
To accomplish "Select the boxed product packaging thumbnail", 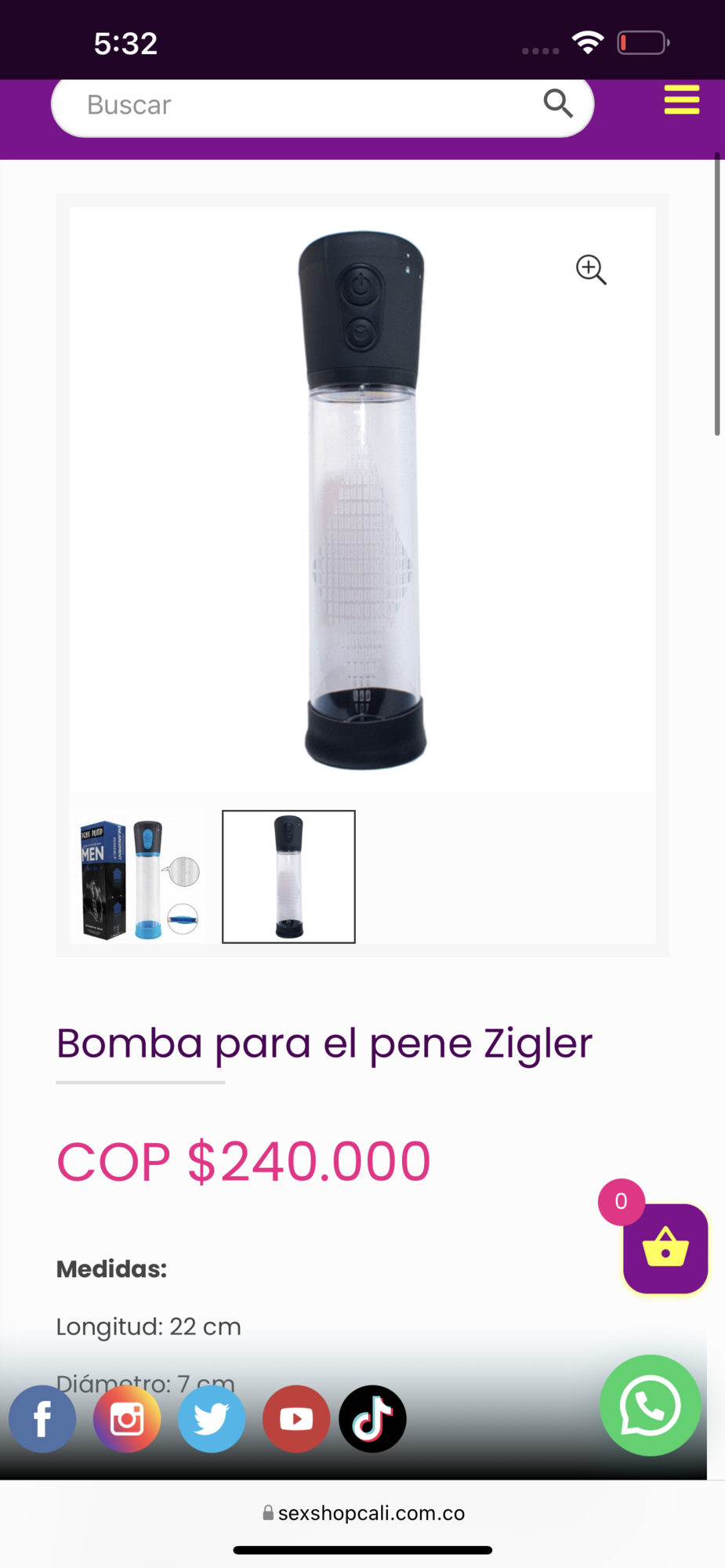I will coord(138,877).
